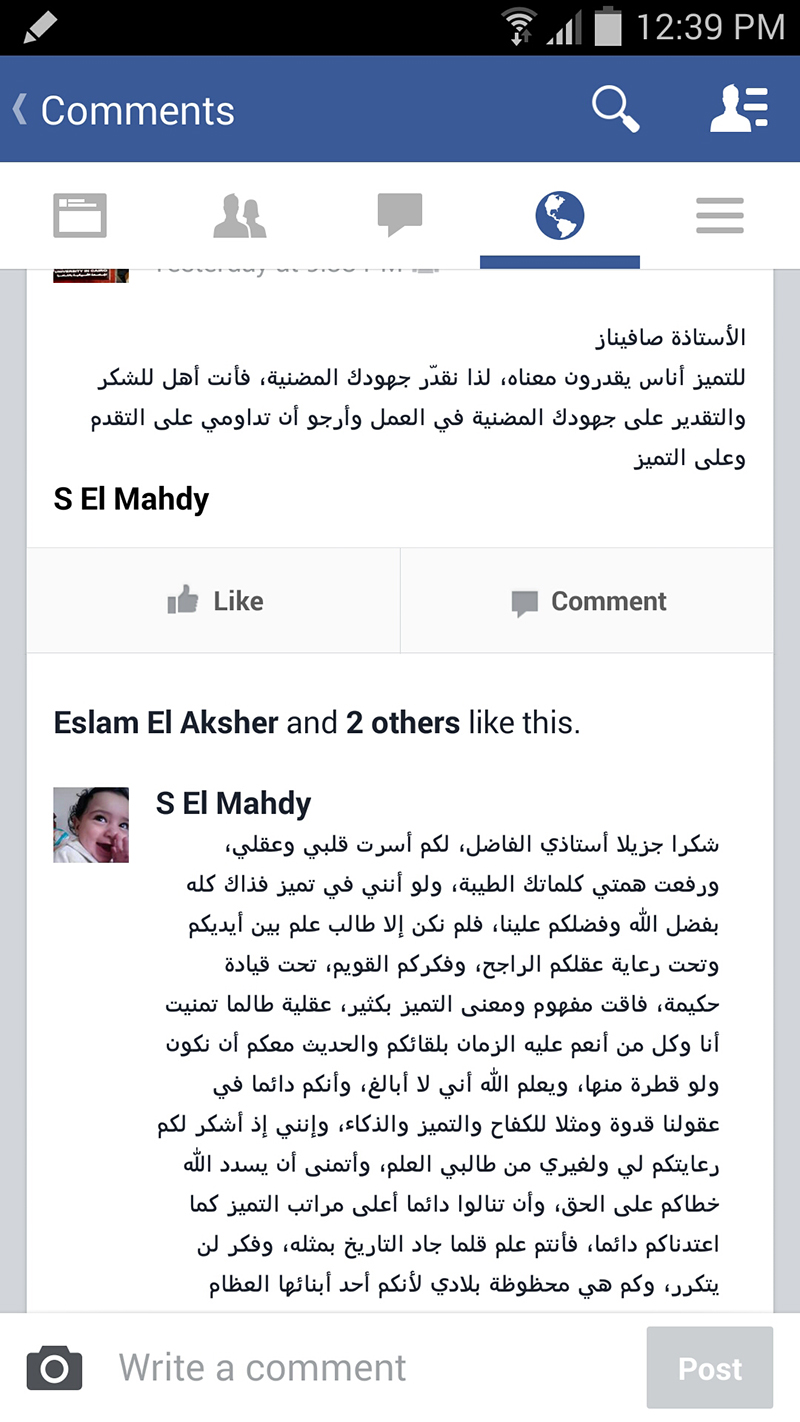Select the globe notifications tab

pos(560,216)
